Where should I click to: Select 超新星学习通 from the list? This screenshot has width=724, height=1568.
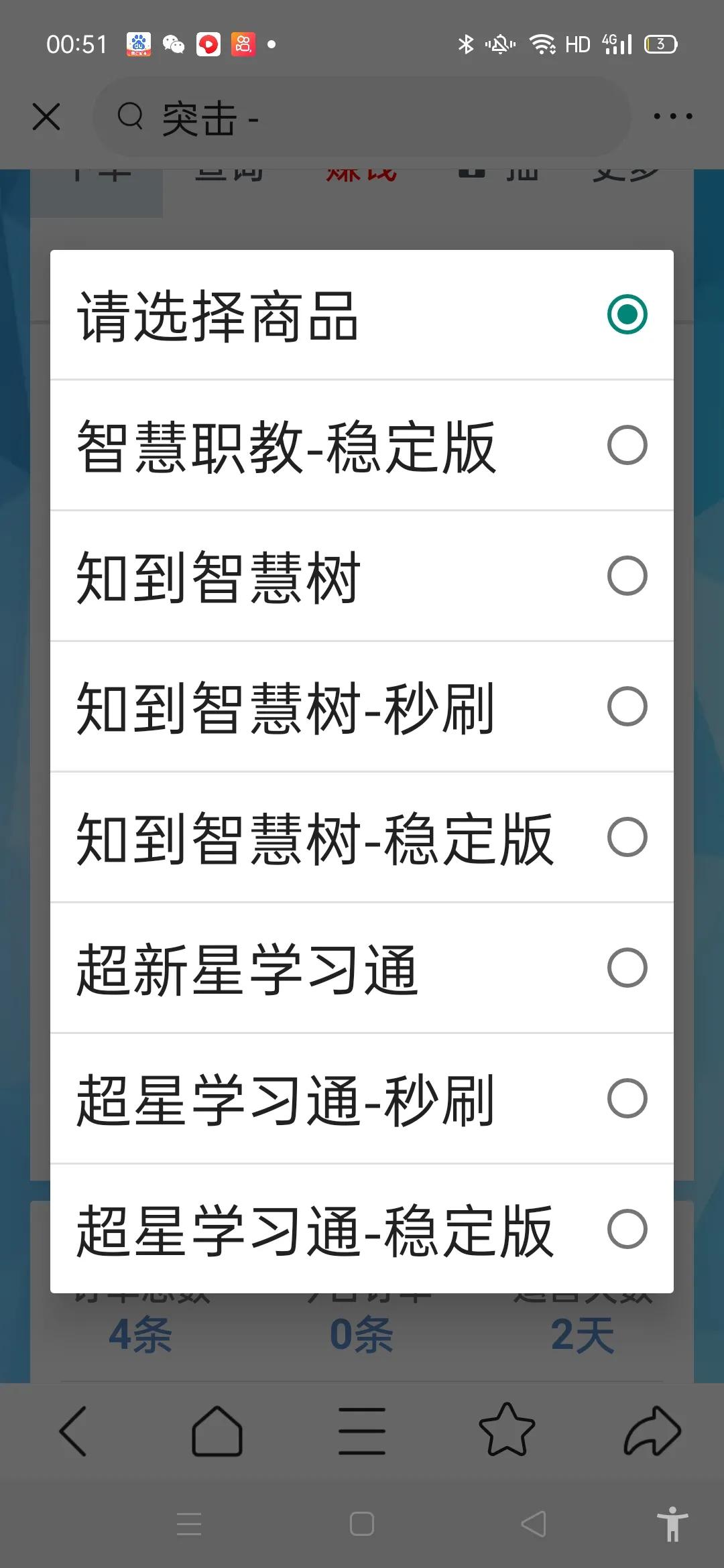(362, 968)
